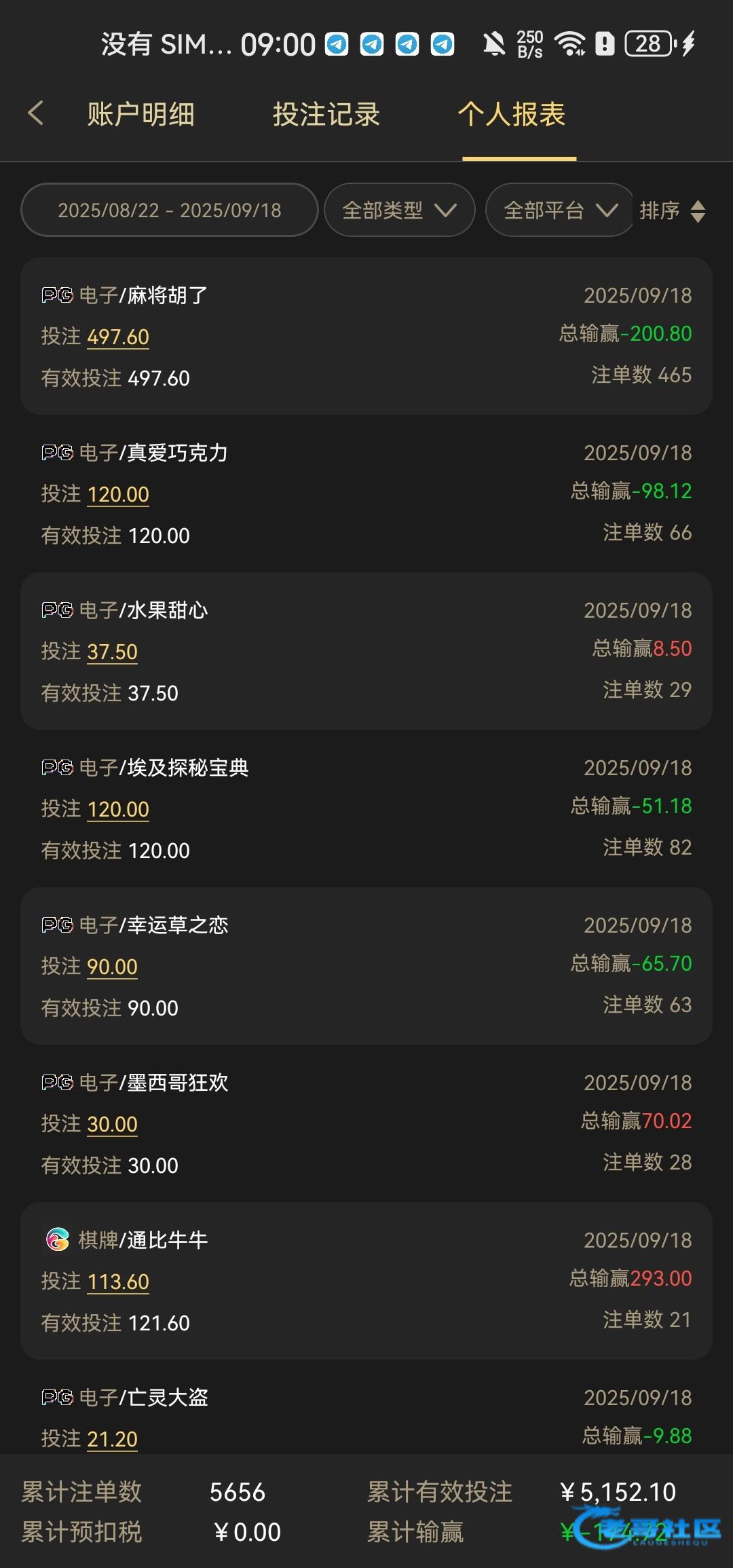Expand the 全部平台 dropdown
733x1568 pixels.
pos(560,210)
